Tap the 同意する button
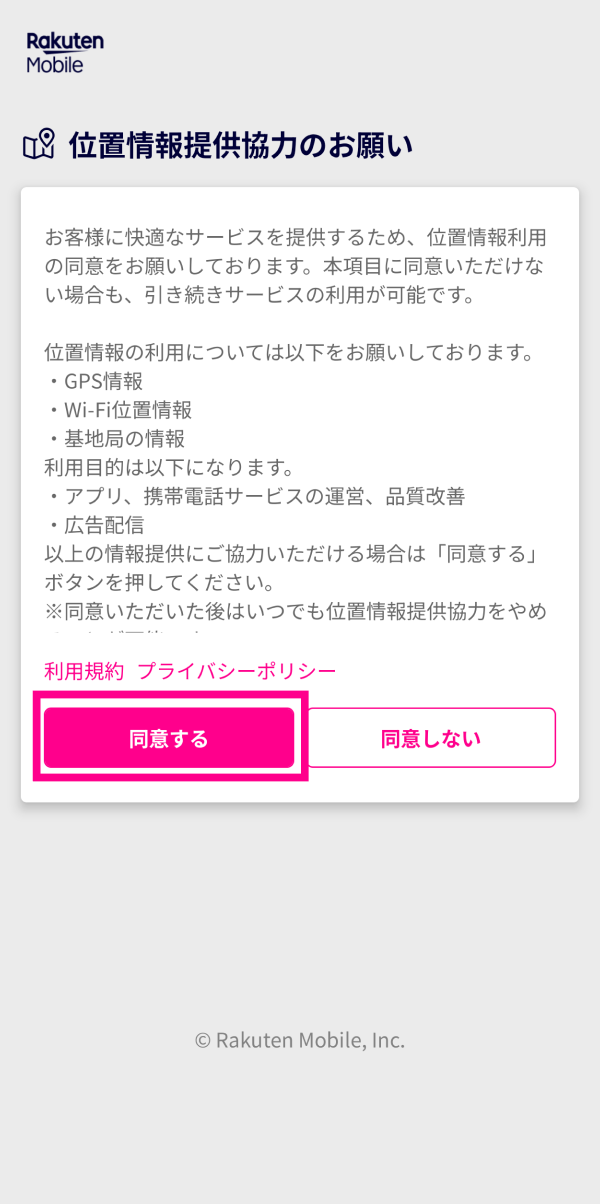The image size is (600, 1204). pos(169,739)
